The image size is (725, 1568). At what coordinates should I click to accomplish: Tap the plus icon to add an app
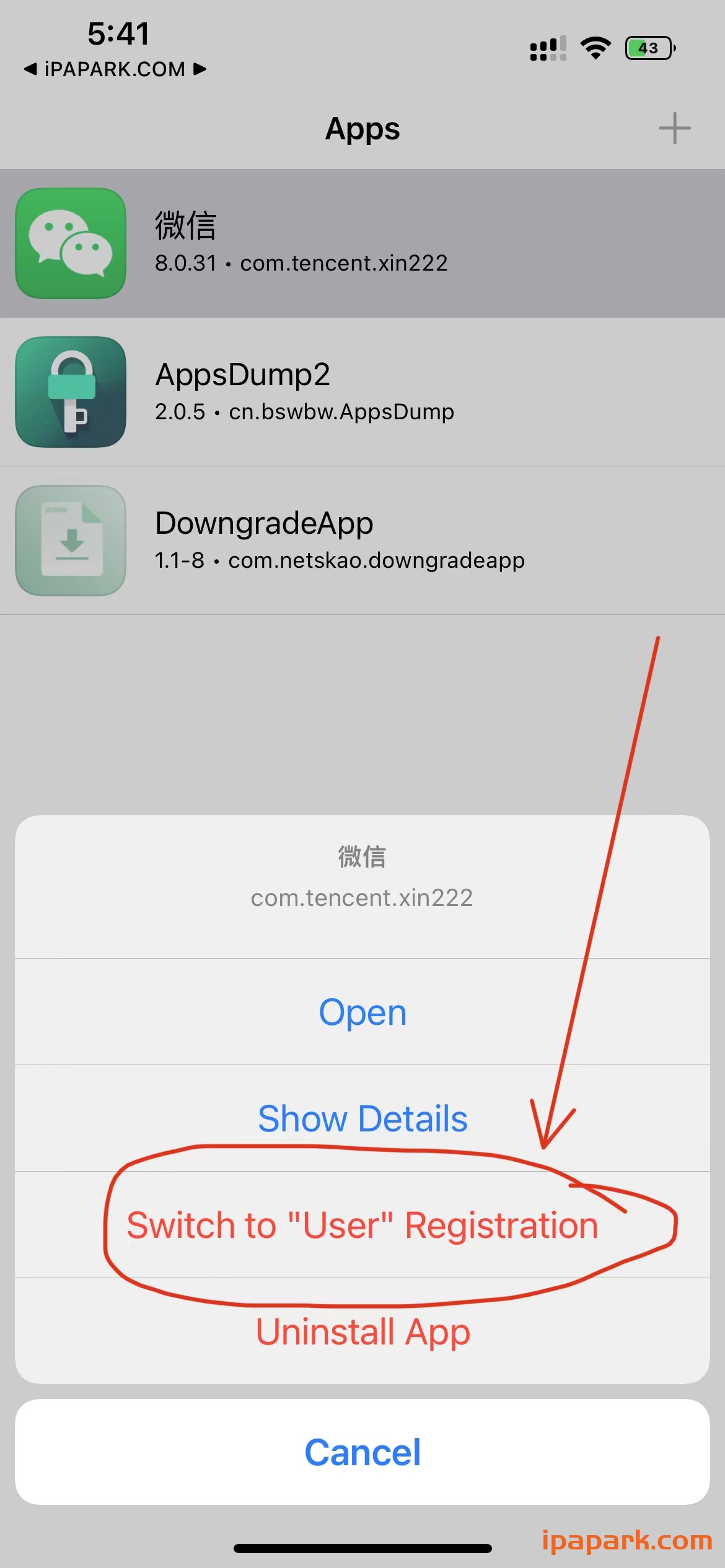click(x=674, y=128)
